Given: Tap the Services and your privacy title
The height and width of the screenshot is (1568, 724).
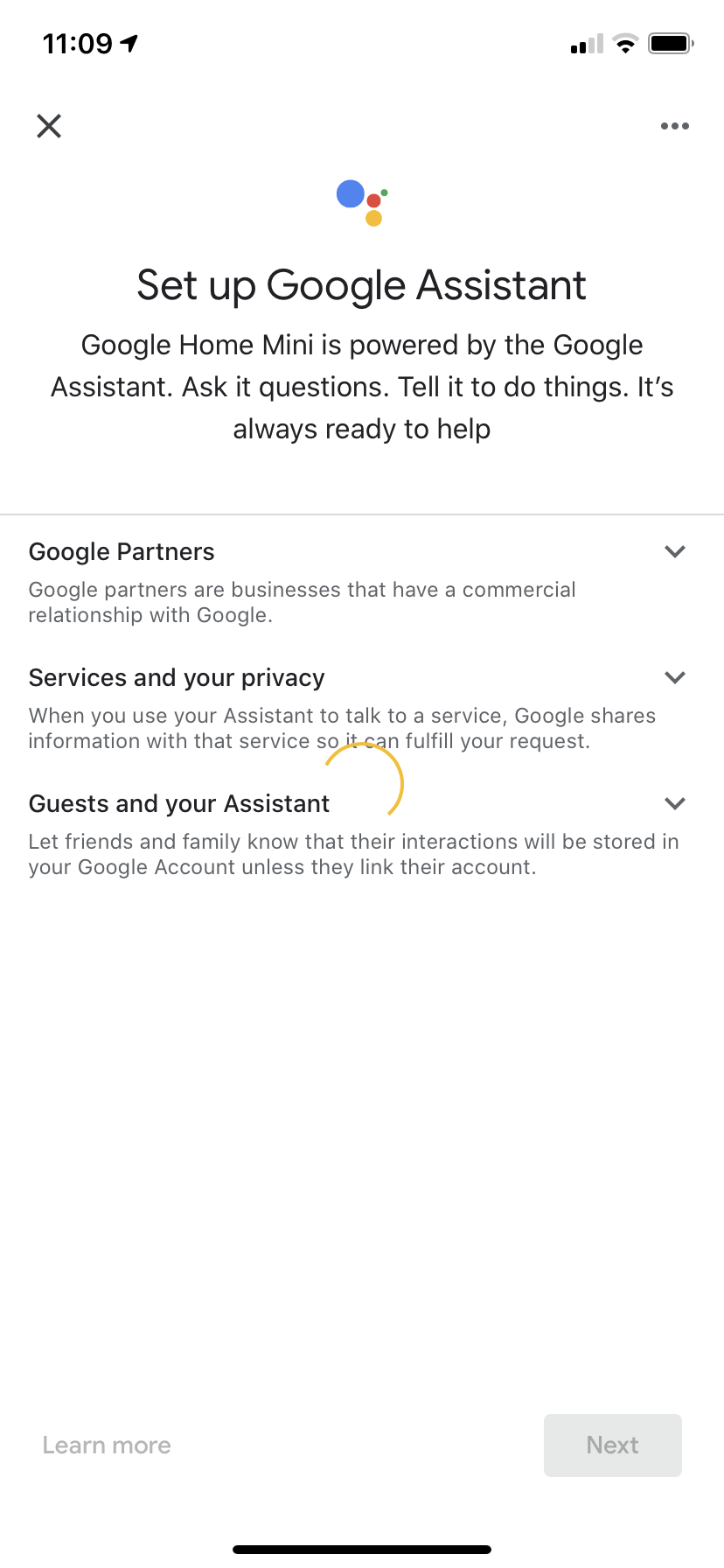Looking at the screenshot, I should [176, 677].
